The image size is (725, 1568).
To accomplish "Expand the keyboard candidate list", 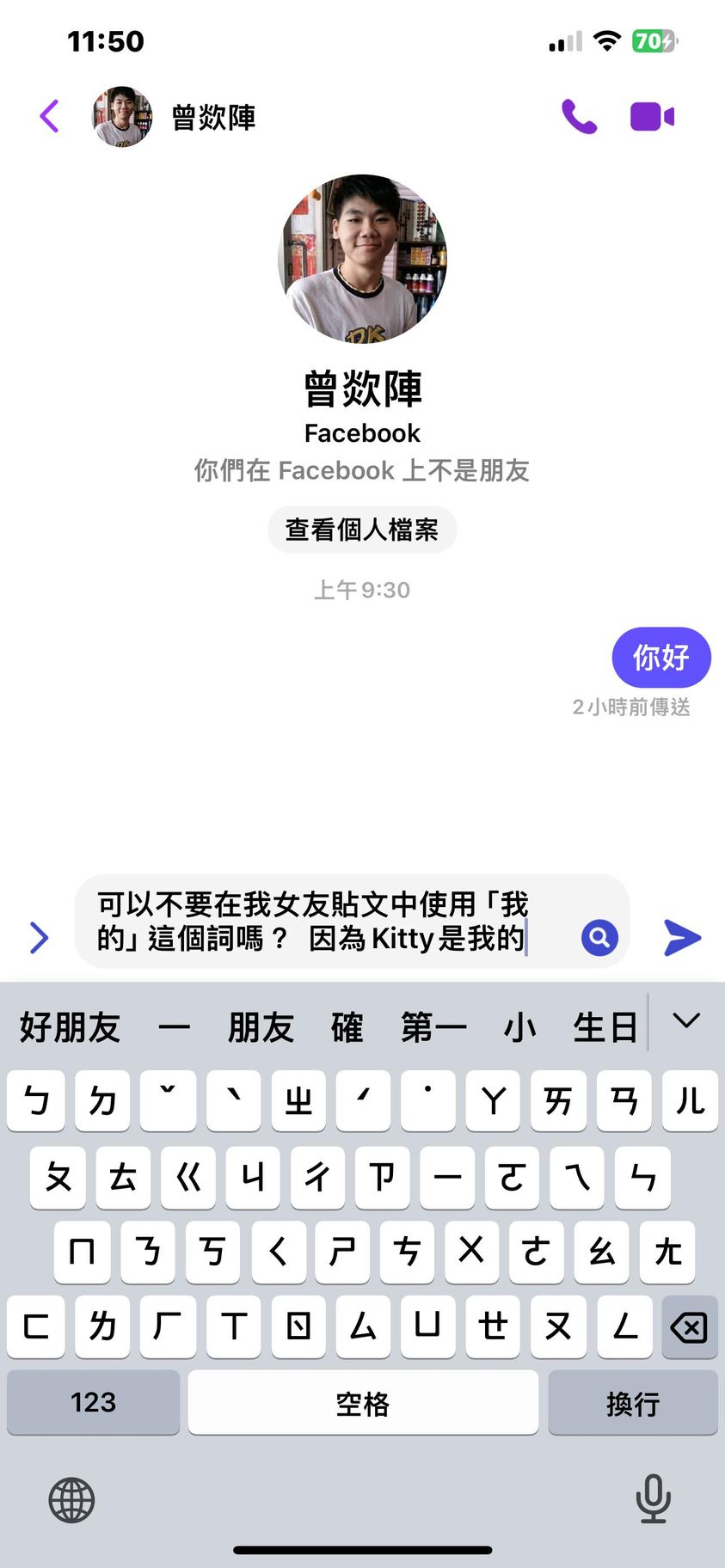I will tap(686, 1021).
